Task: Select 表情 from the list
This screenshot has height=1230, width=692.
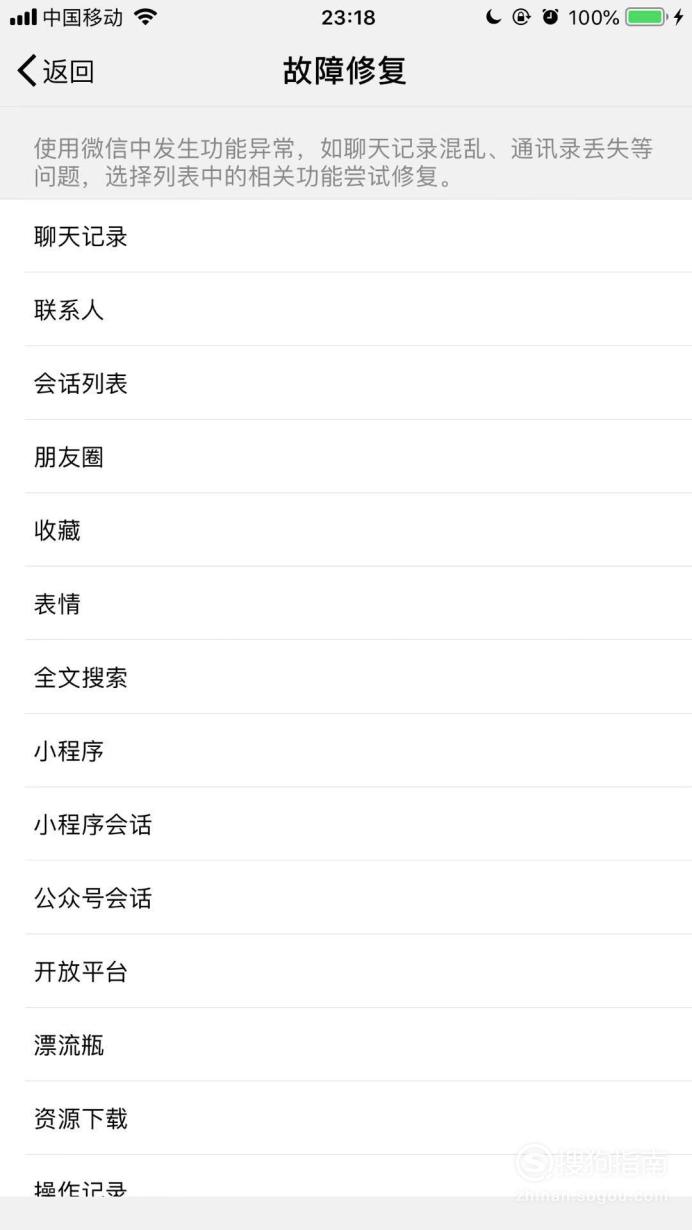Action: click(346, 603)
